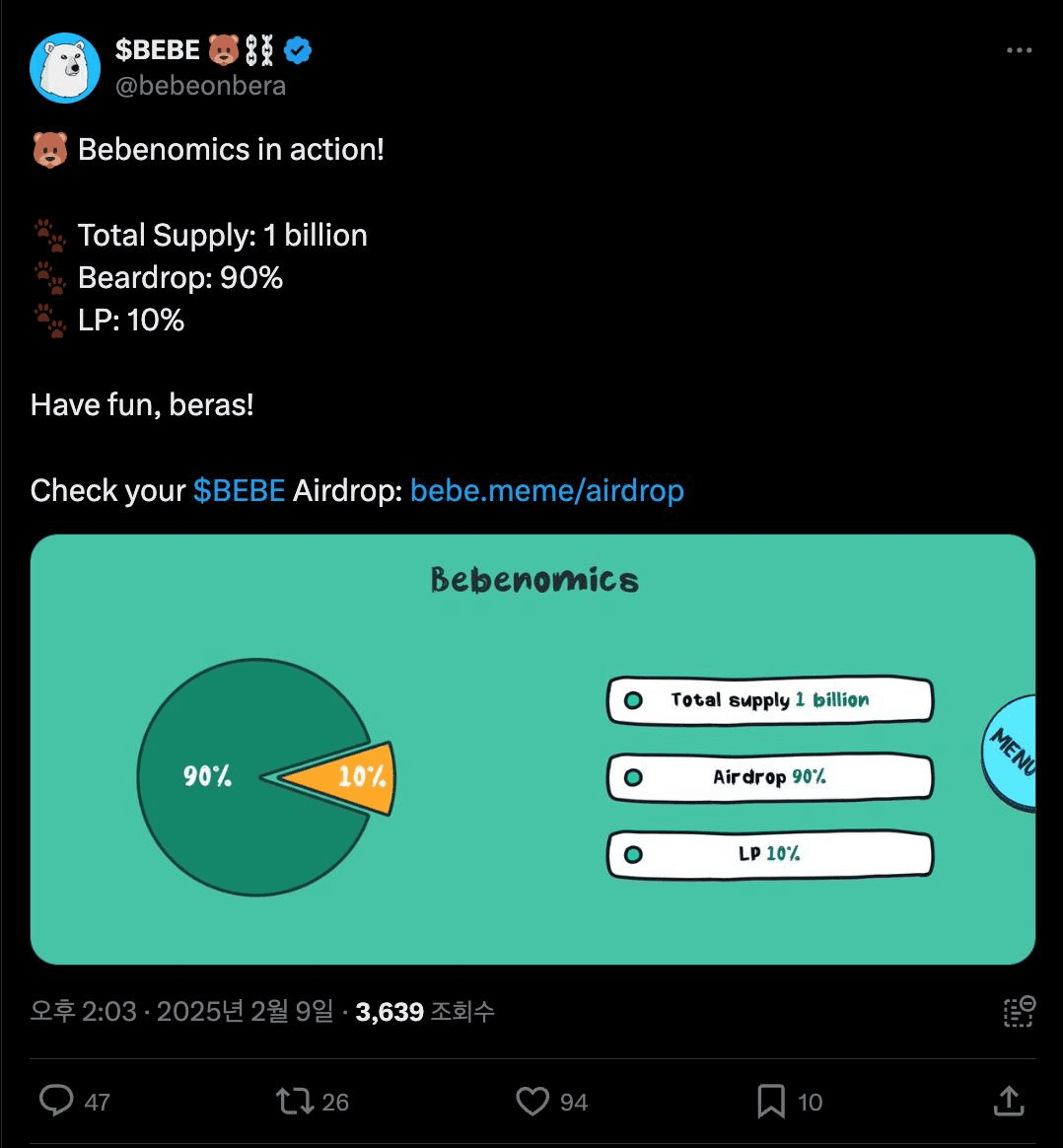Click the 3,639 views count
This screenshot has height=1148, width=1063.
(x=387, y=1010)
